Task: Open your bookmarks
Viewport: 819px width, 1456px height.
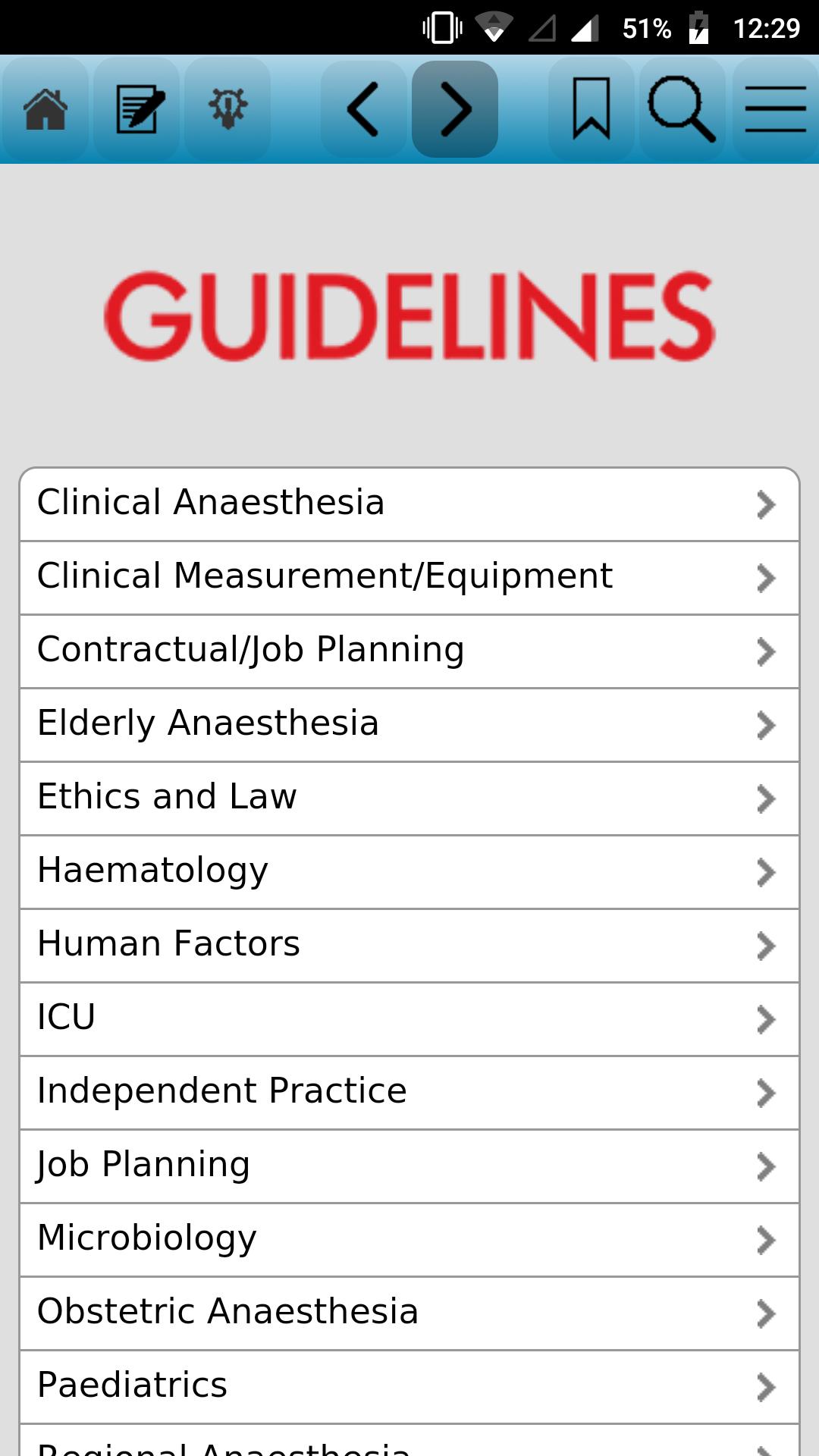Action: tap(591, 110)
